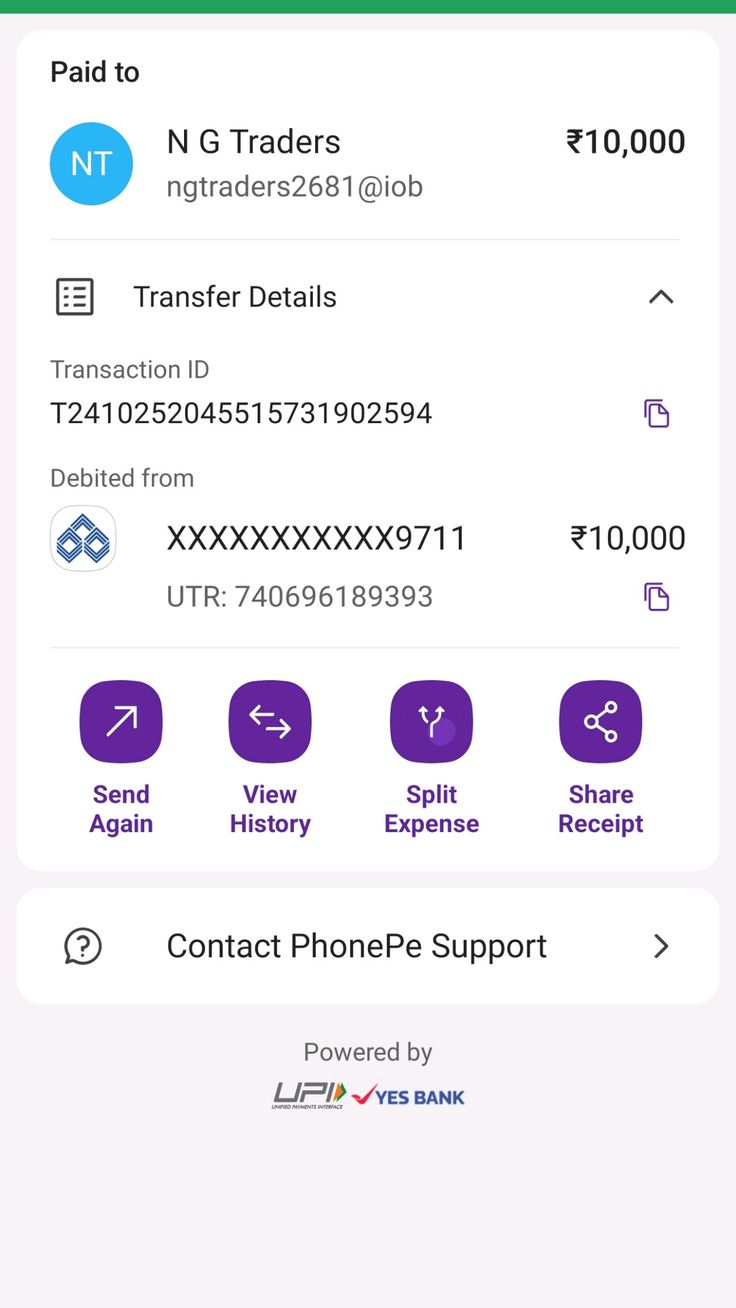Open Contact PhonePe Support
The width and height of the screenshot is (736, 1308).
tap(367, 946)
